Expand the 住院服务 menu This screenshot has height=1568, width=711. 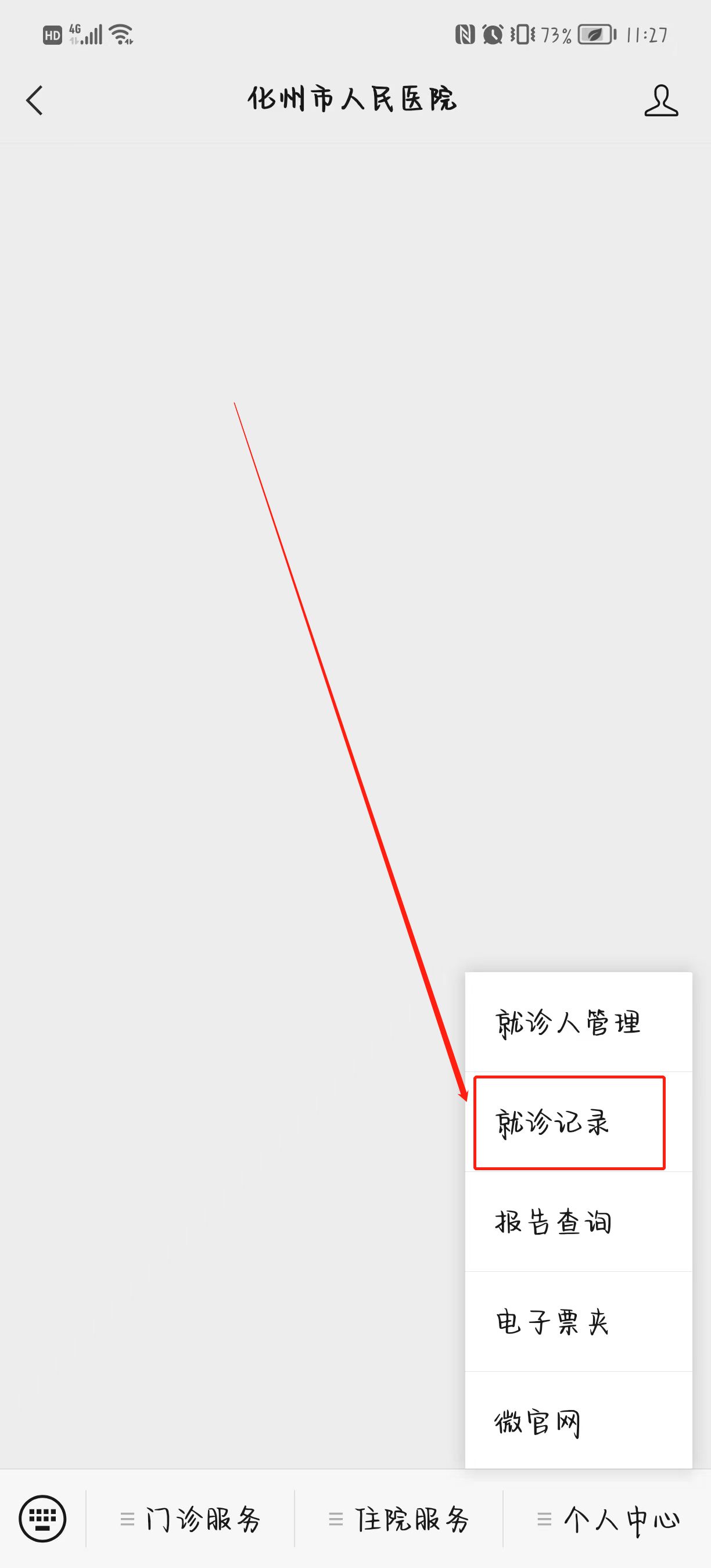399,1520
